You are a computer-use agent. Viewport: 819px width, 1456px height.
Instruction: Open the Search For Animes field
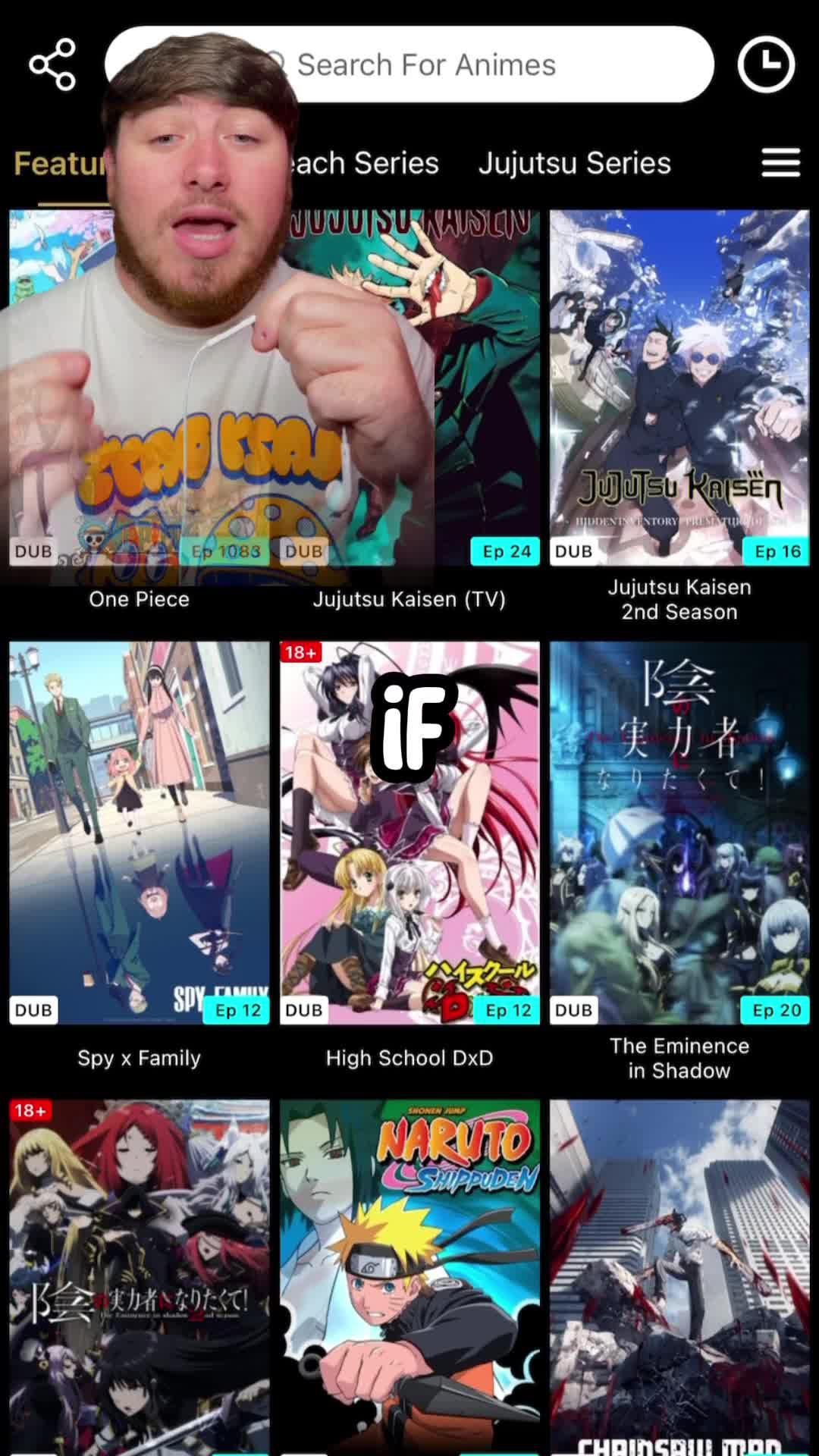[x=485, y=65]
